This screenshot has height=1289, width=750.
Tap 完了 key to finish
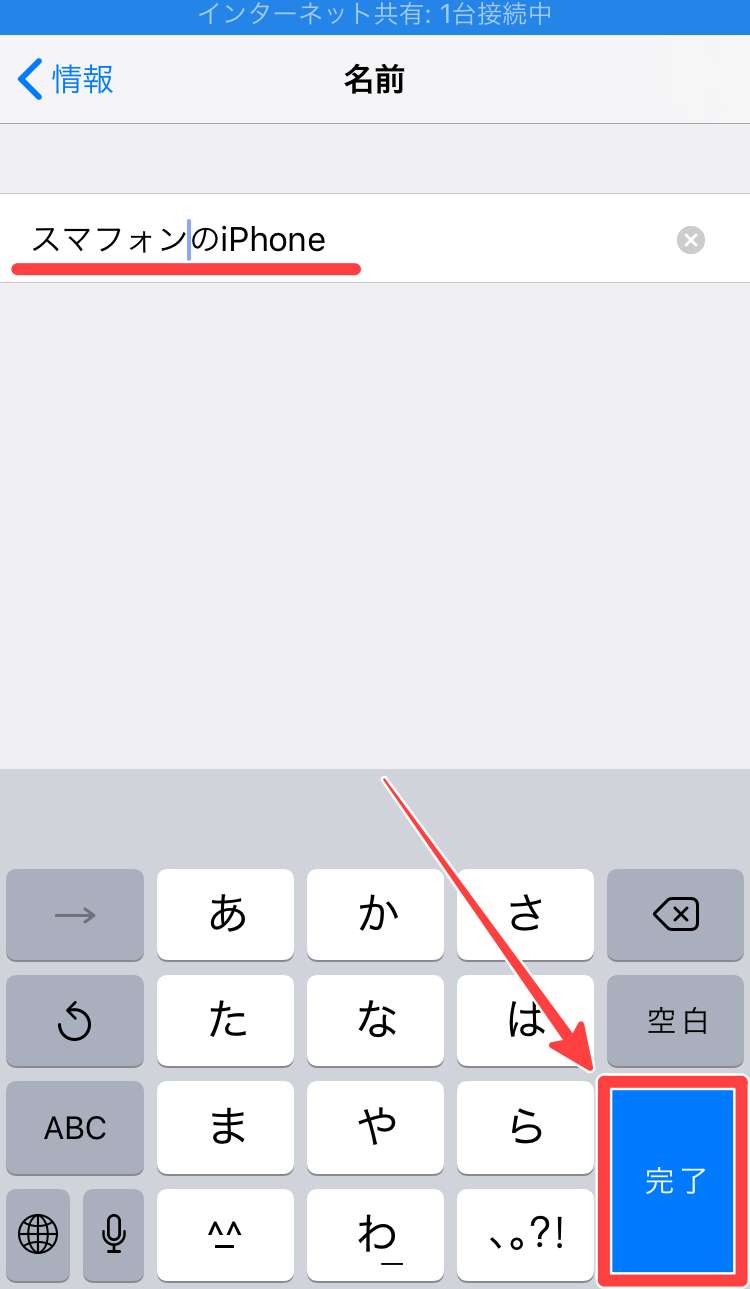(675, 1180)
